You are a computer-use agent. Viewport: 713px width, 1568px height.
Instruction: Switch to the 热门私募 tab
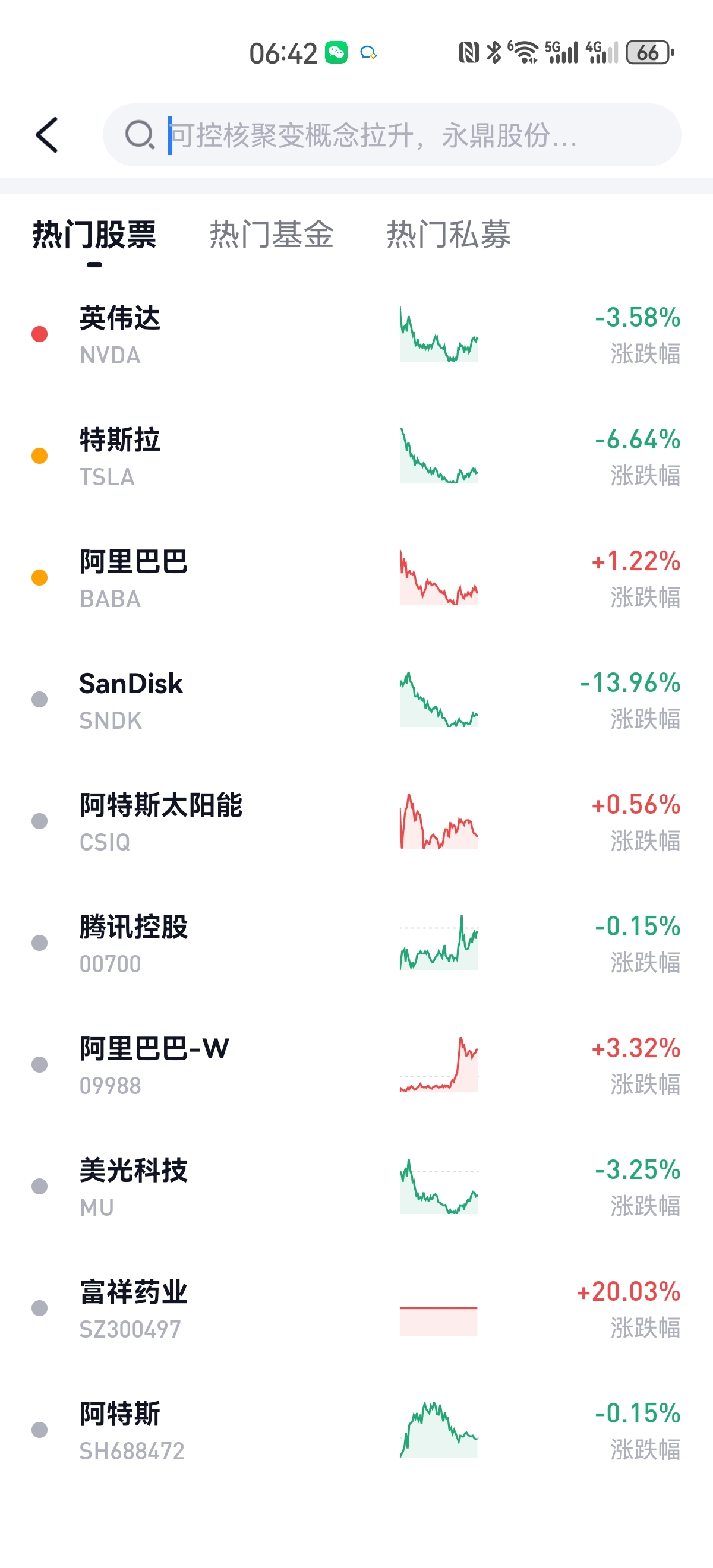click(x=448, y=235)
